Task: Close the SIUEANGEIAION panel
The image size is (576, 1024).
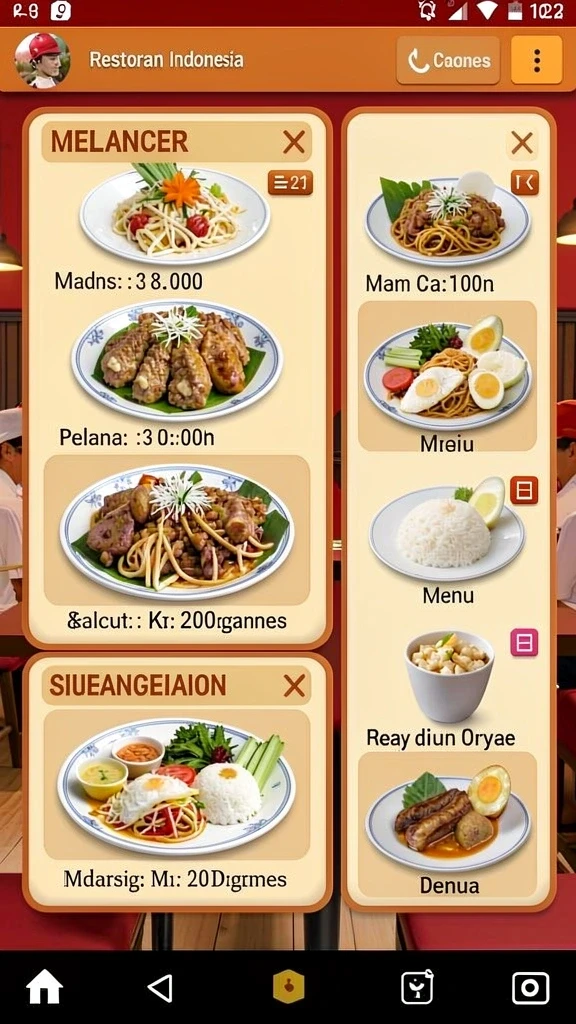Action: coord(295,686)
